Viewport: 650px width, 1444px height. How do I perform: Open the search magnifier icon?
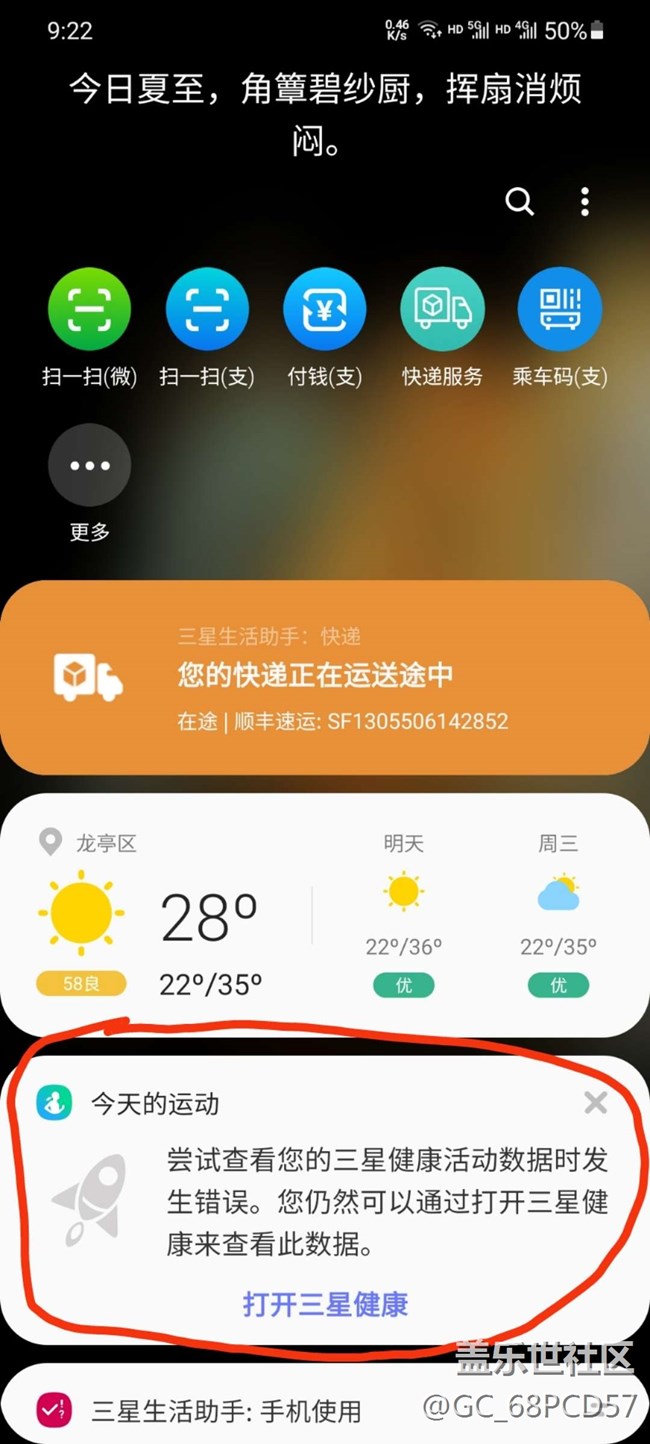pyautogui.click(x=519, y=202)
